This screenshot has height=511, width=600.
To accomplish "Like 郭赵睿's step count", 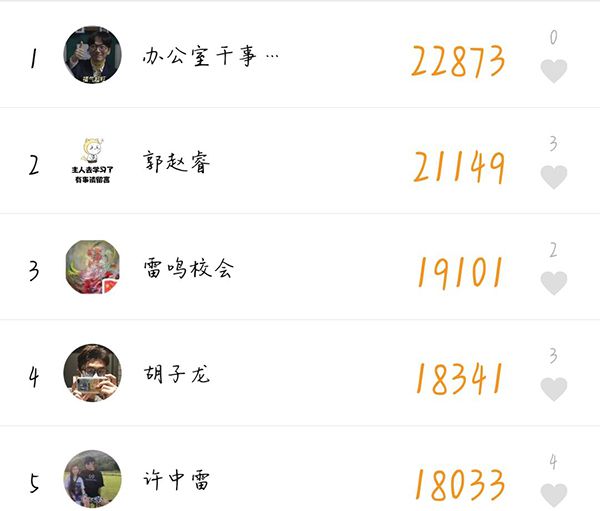I will tap(553, 177).
